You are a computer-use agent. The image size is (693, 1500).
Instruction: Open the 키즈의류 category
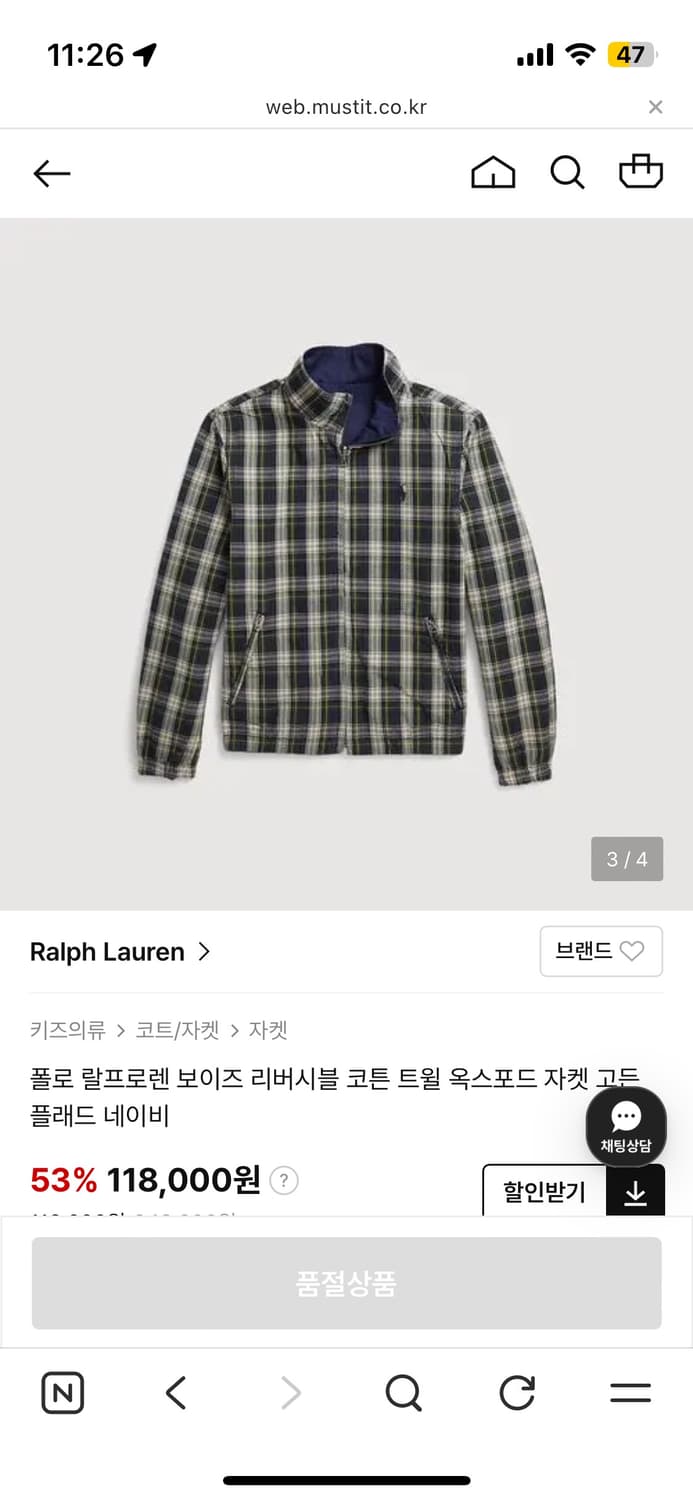point(67,1030)
